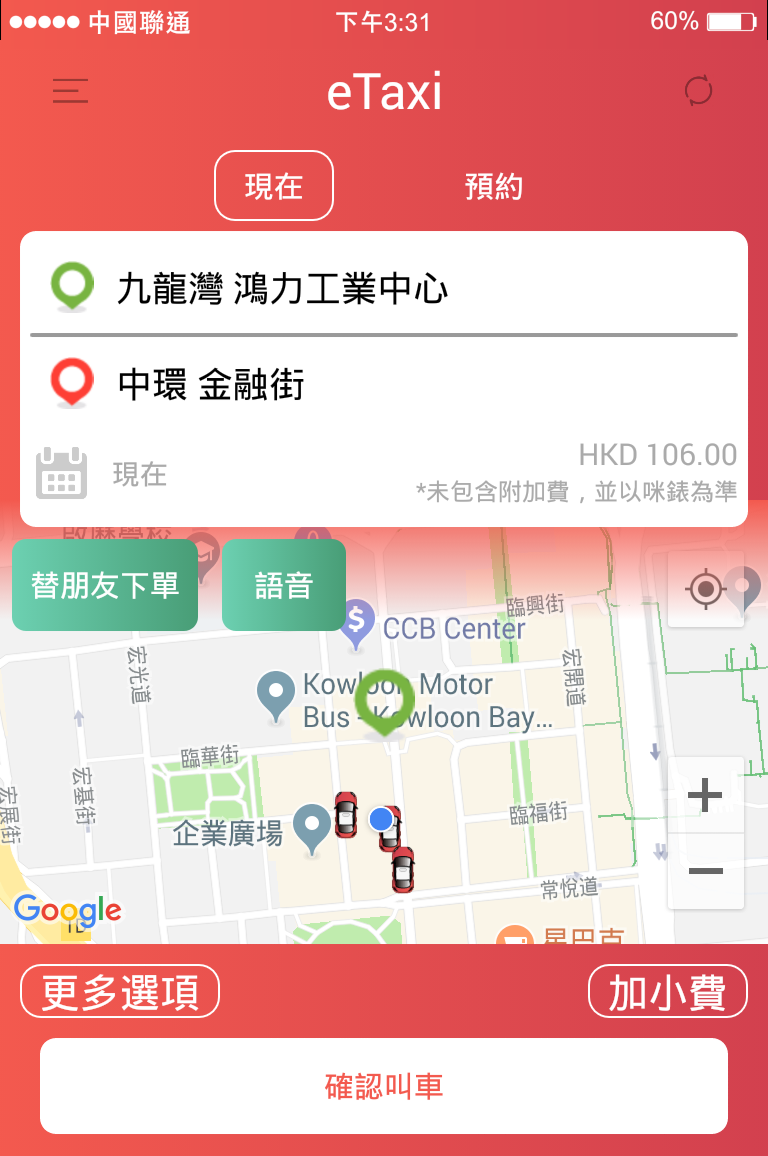Stay on the 現在 tab

274,186
